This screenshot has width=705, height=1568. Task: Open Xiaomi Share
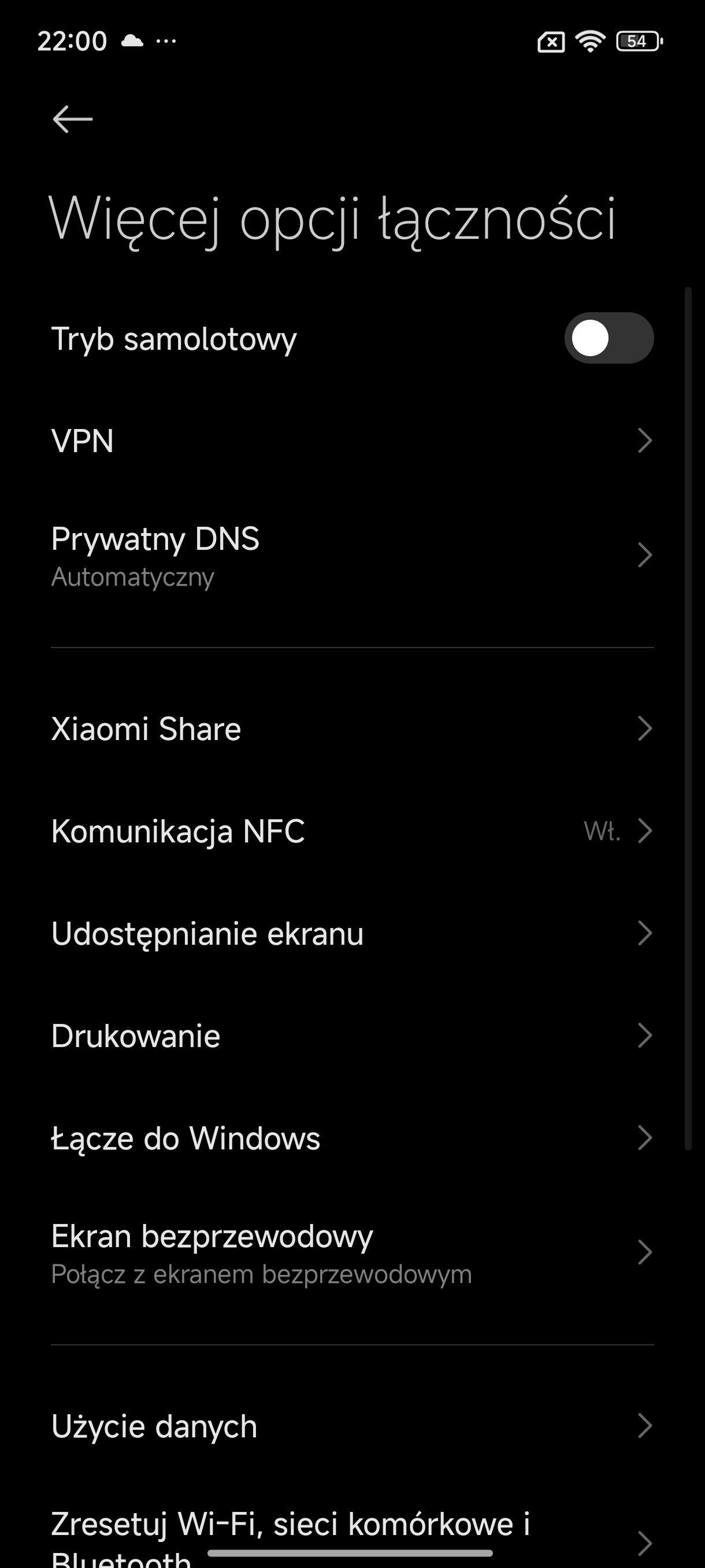(352, 728)
